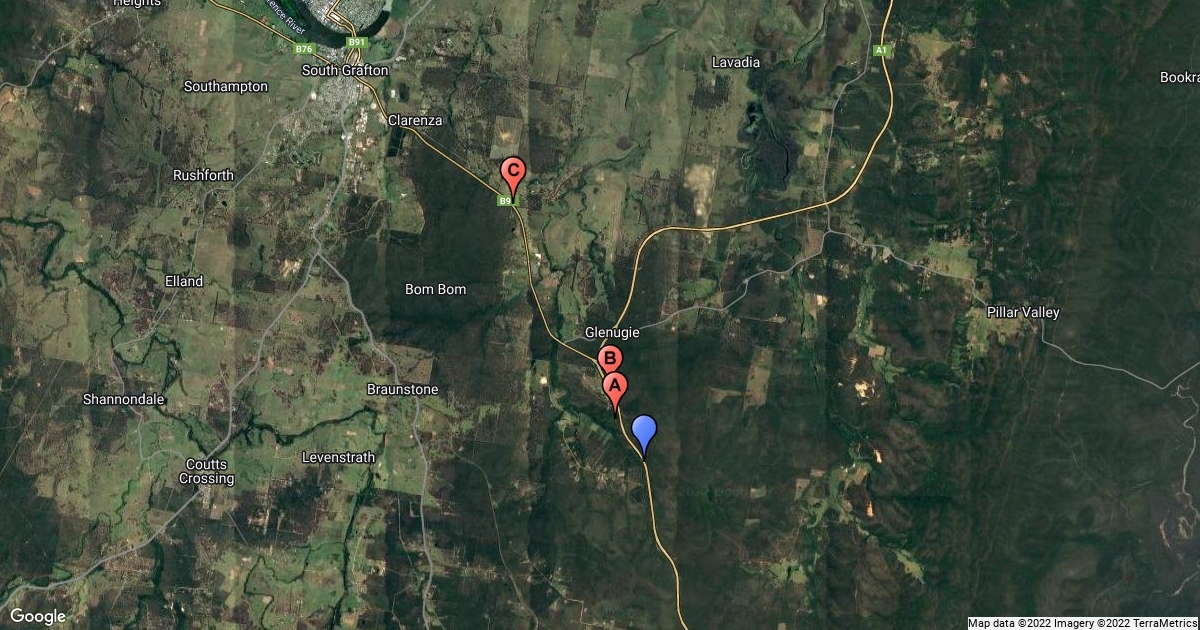This screenshot has height=630, width=1200.
Task: Select map marker B near Glenugie
Action: pyautogui.click(x=608, y=358)
